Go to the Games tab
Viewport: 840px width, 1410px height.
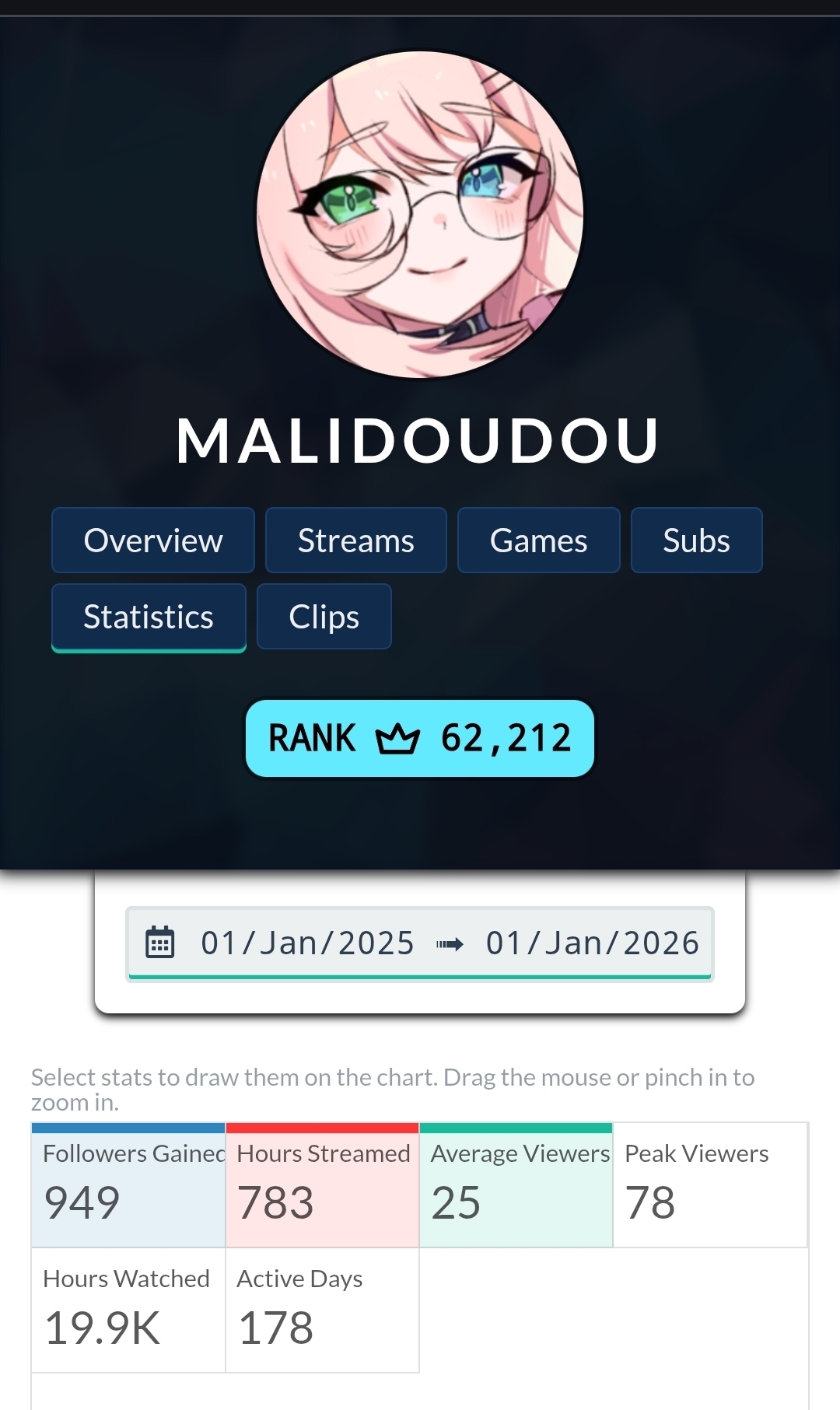coord(538,541)
